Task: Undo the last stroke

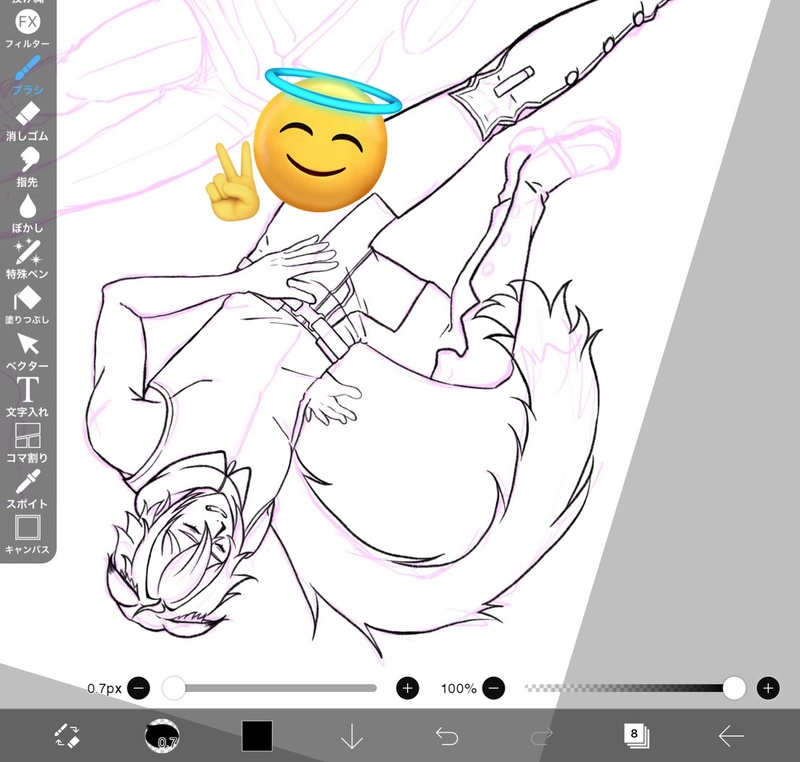Action: (446, 737)
